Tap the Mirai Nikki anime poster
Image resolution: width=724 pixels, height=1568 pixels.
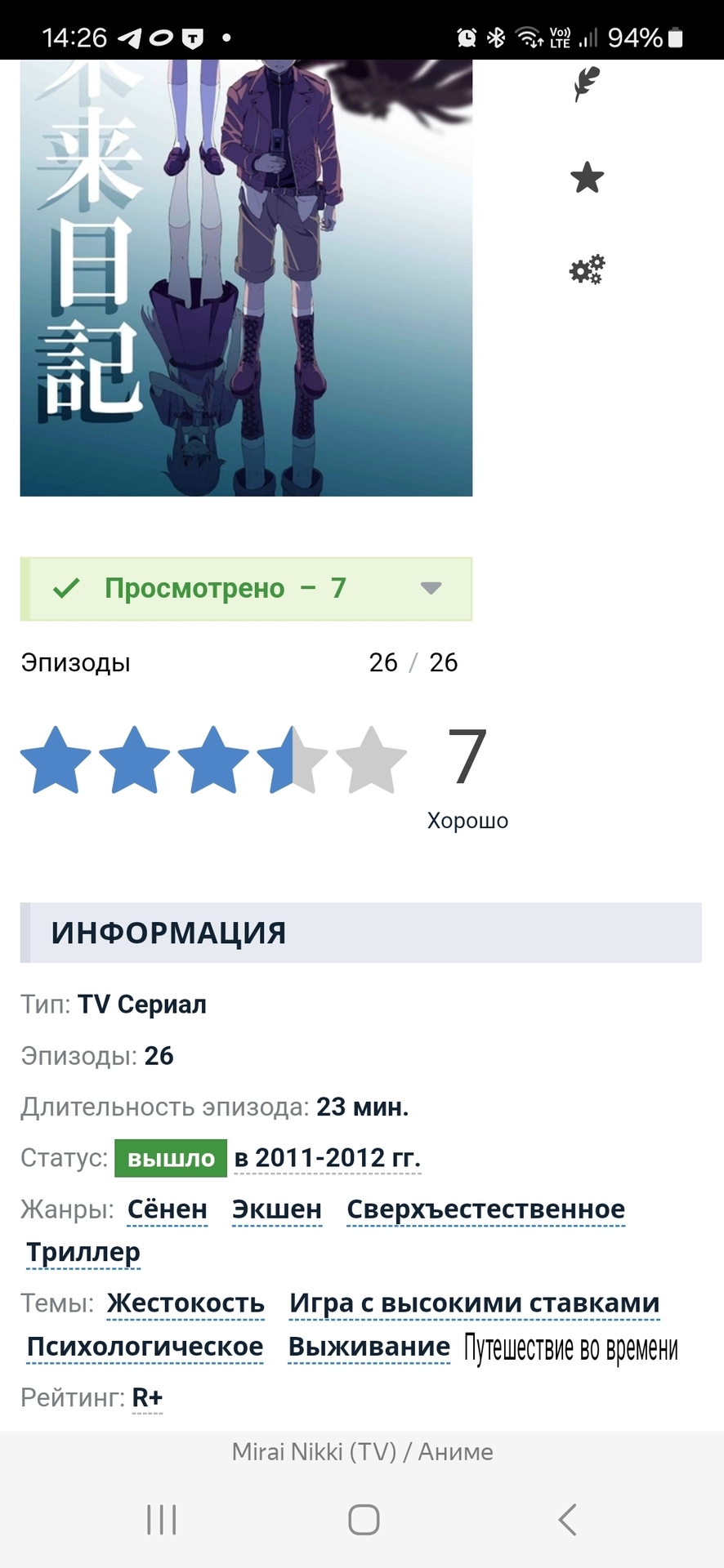pos(245,278)
